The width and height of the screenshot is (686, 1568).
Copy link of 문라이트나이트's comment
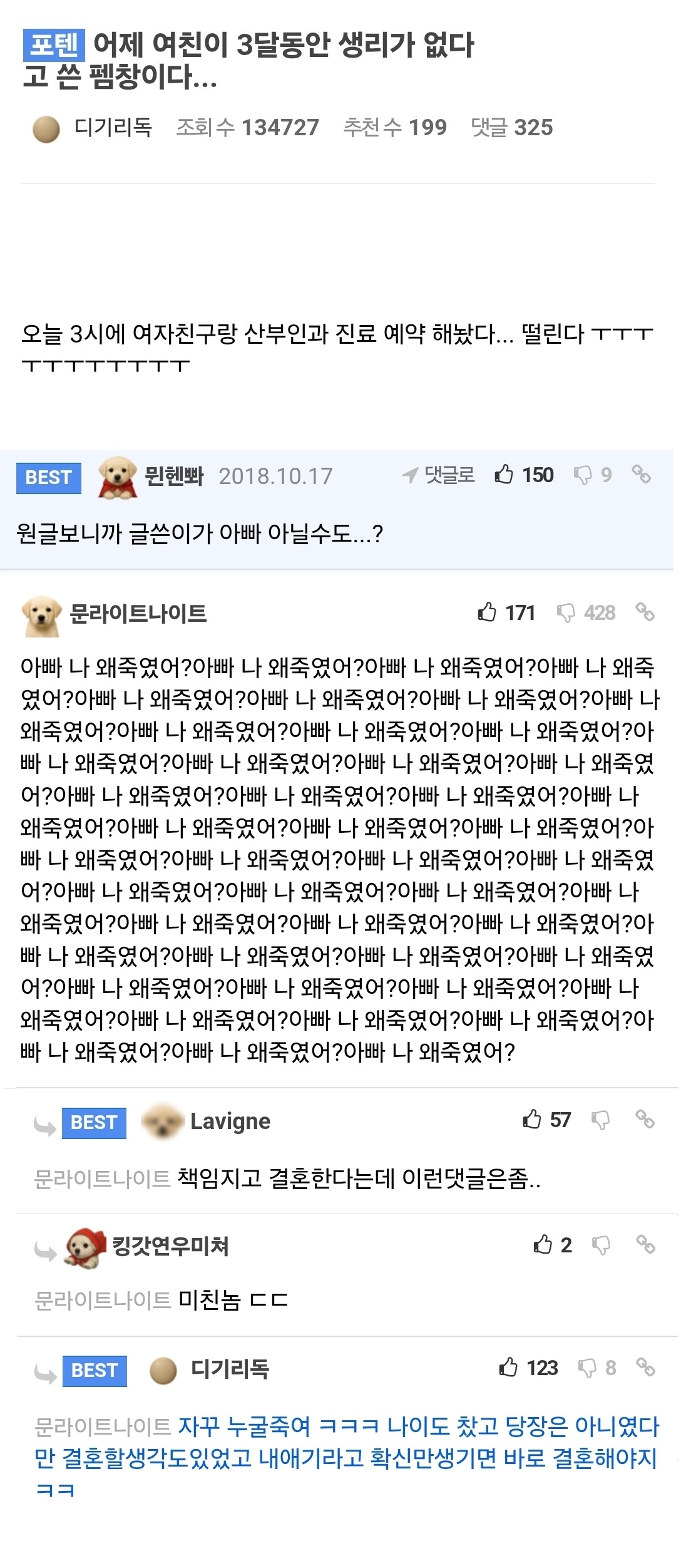645,612
